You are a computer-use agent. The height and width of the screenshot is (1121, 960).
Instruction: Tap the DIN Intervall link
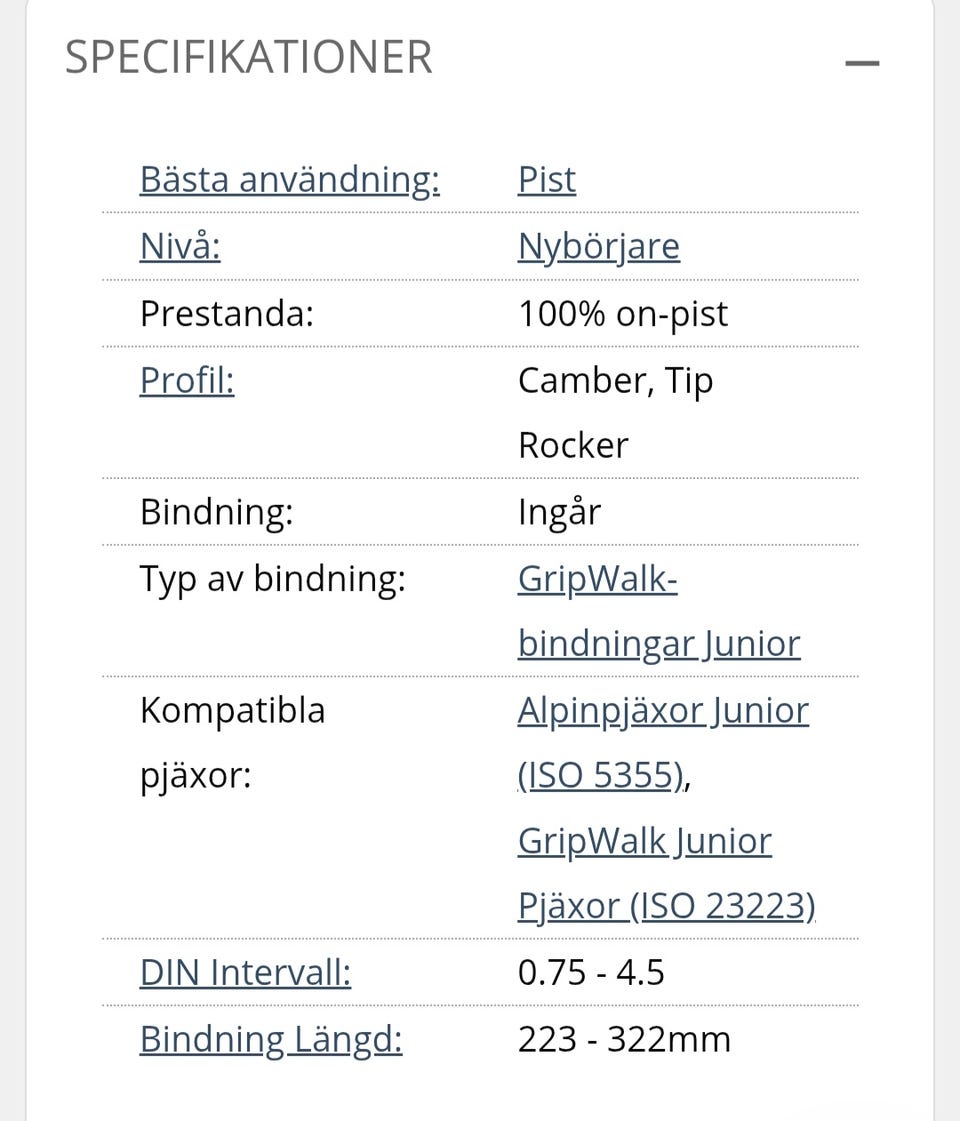(x=245, y=972)
